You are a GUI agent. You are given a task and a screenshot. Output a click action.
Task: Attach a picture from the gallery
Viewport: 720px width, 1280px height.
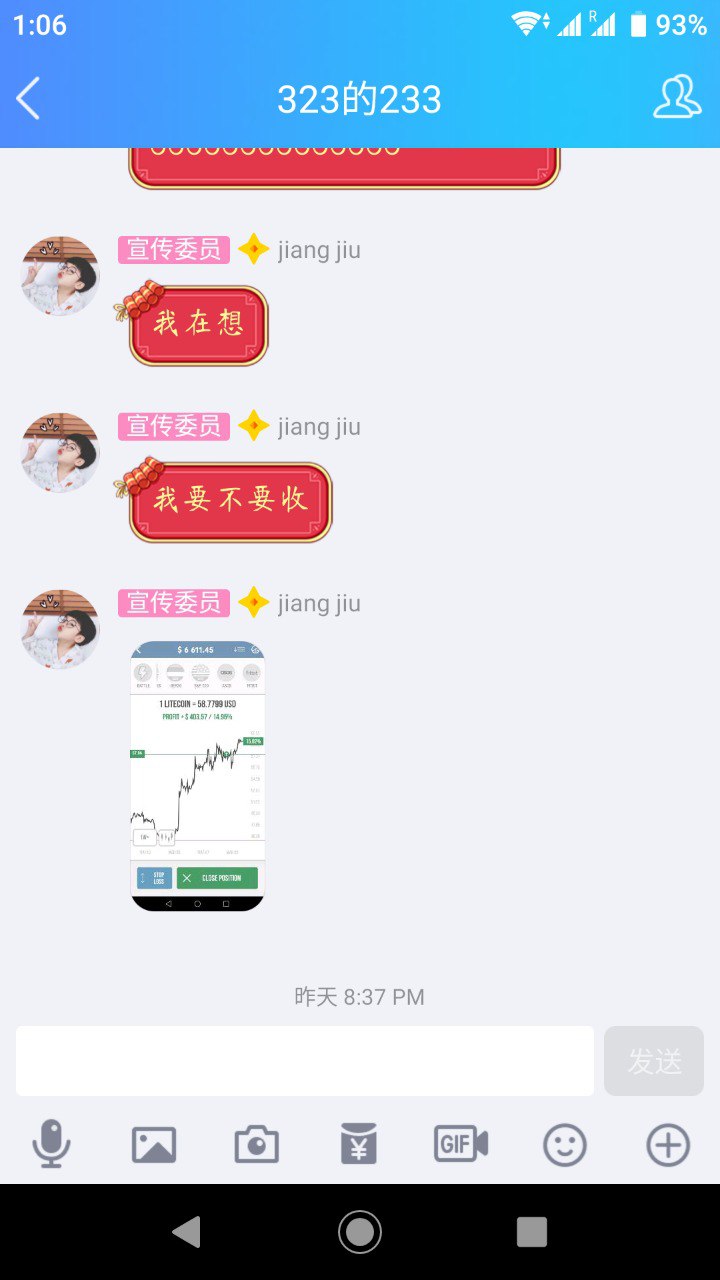tap(154, 1144)
